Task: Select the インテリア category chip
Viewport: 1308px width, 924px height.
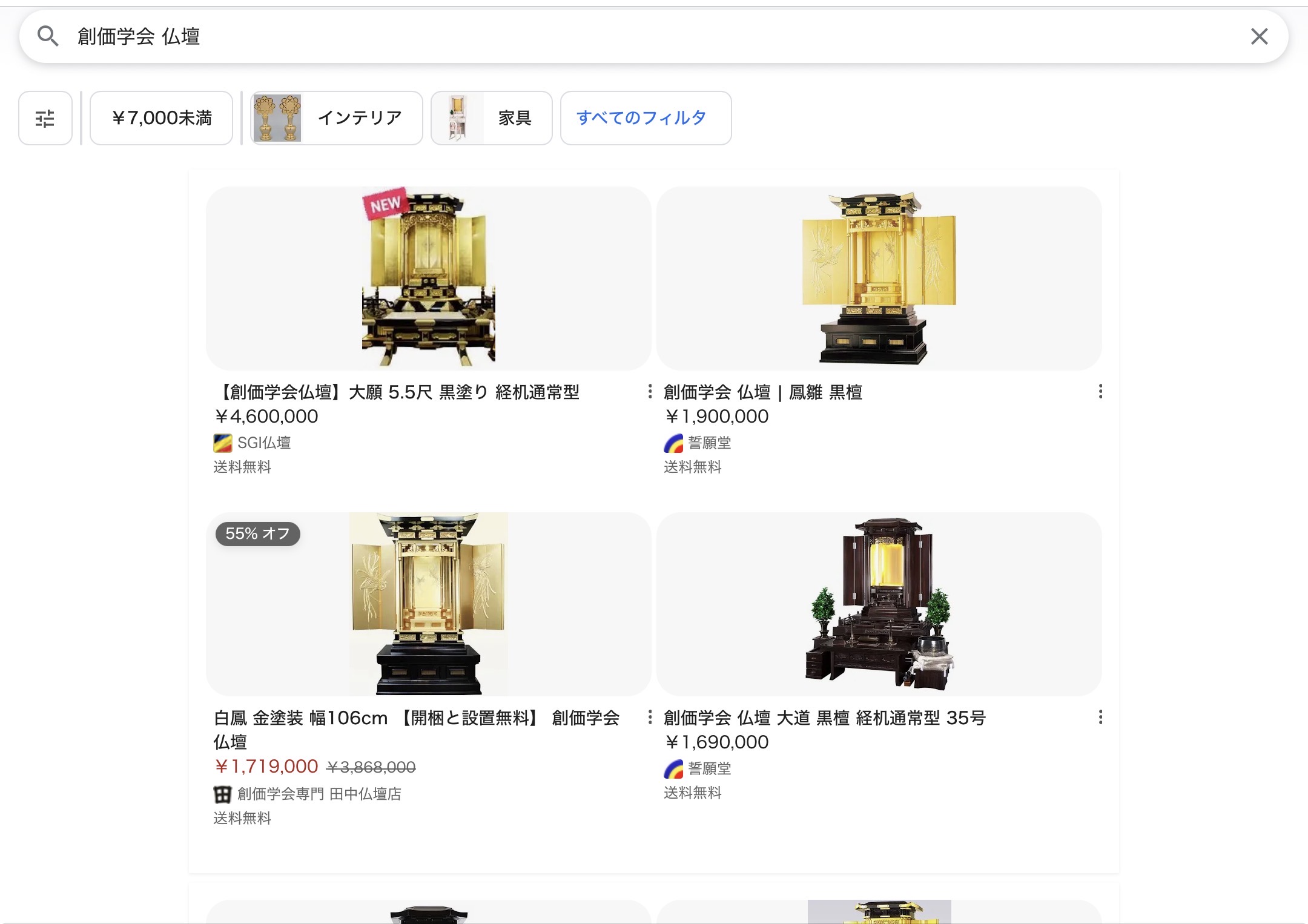Action: coord(337,118)
